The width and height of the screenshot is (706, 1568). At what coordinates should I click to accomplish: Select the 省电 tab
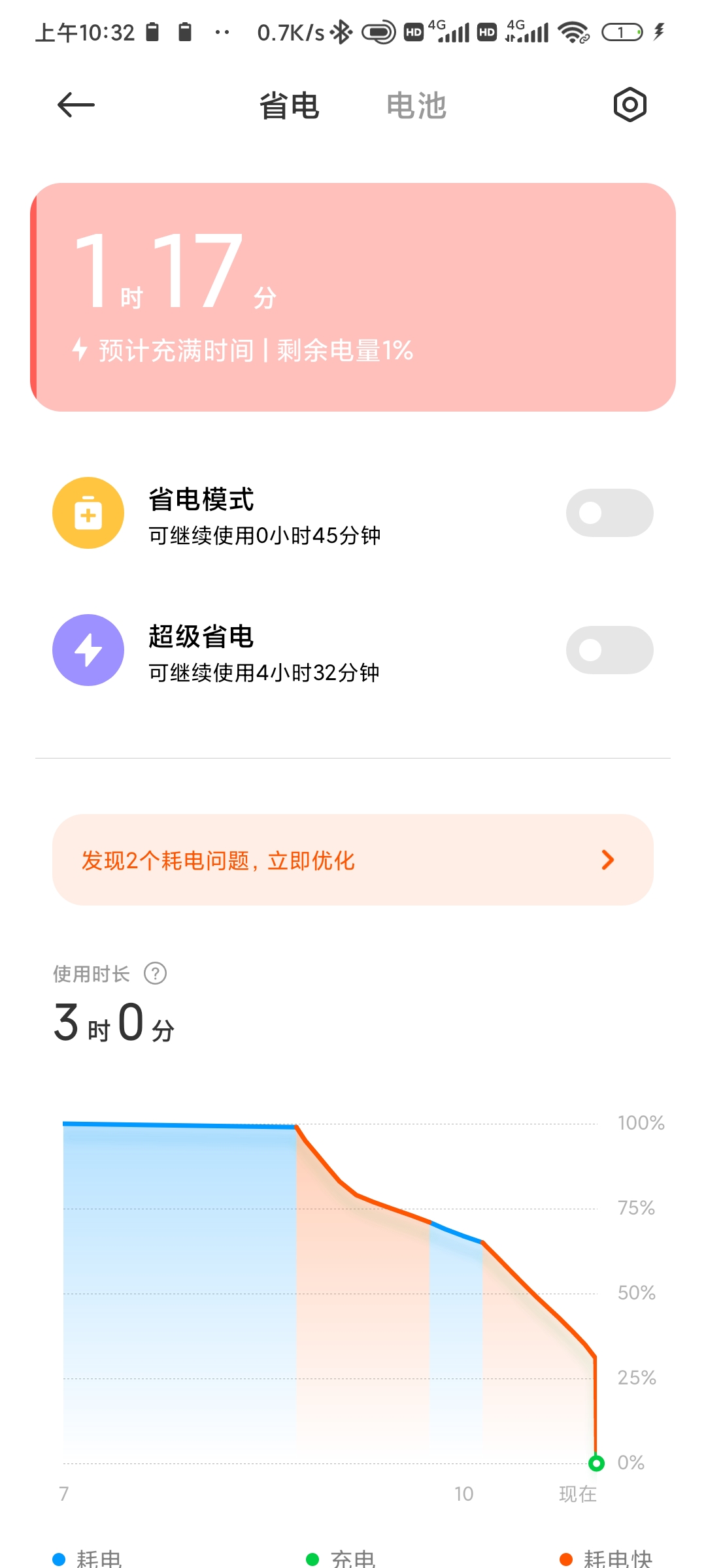pos(290,105)
